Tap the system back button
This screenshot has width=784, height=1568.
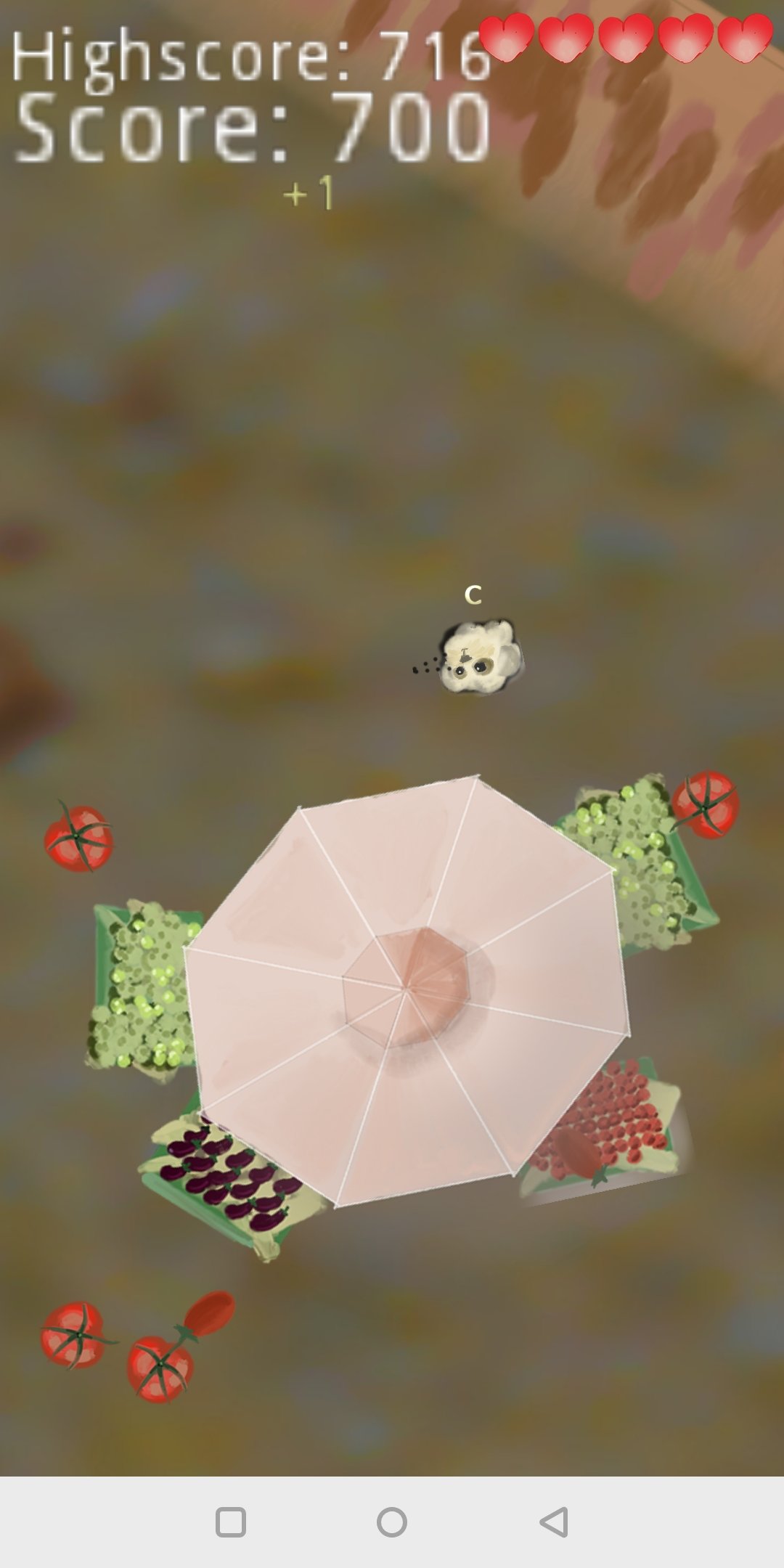coord(554,1522)
